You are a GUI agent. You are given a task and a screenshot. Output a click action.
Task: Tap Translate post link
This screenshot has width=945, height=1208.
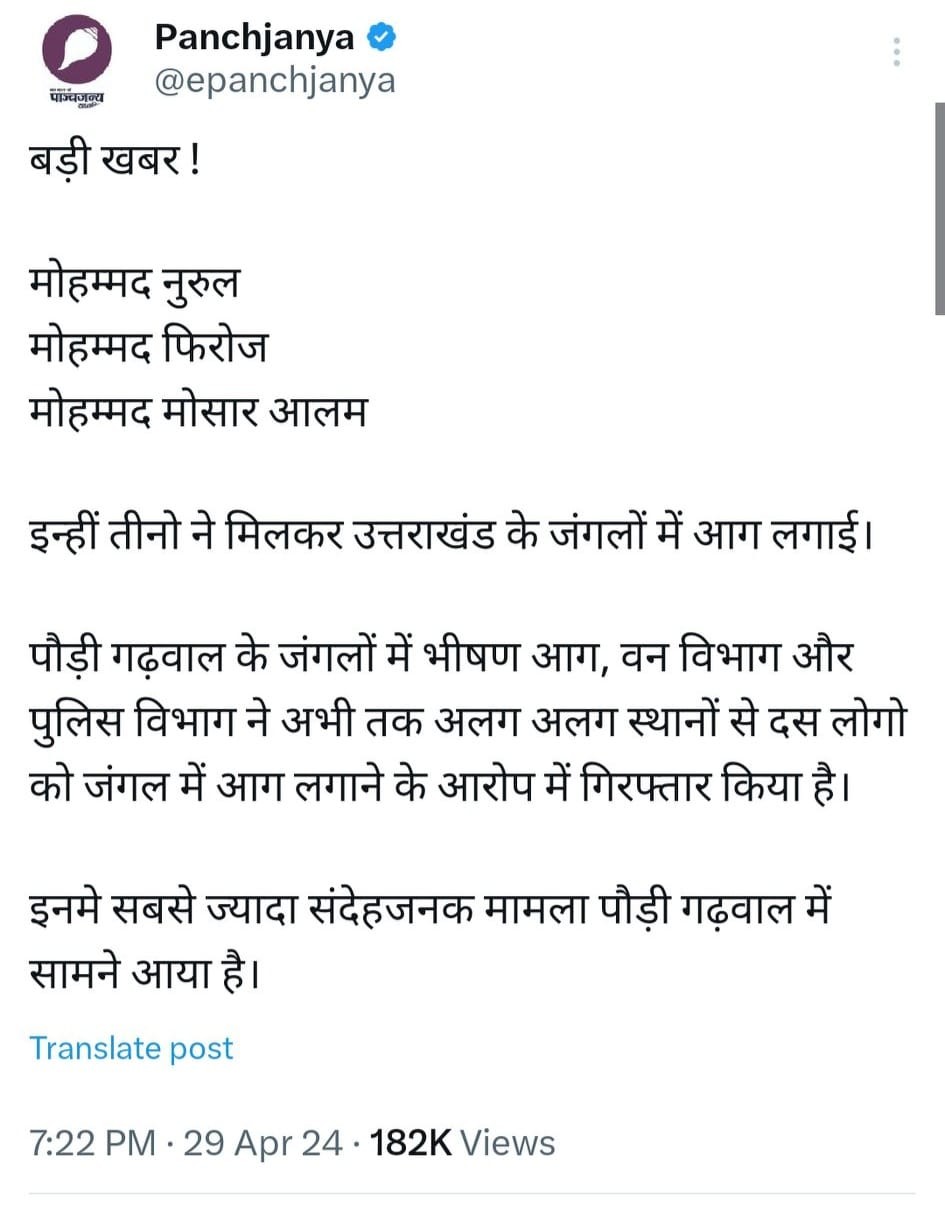131,1048
